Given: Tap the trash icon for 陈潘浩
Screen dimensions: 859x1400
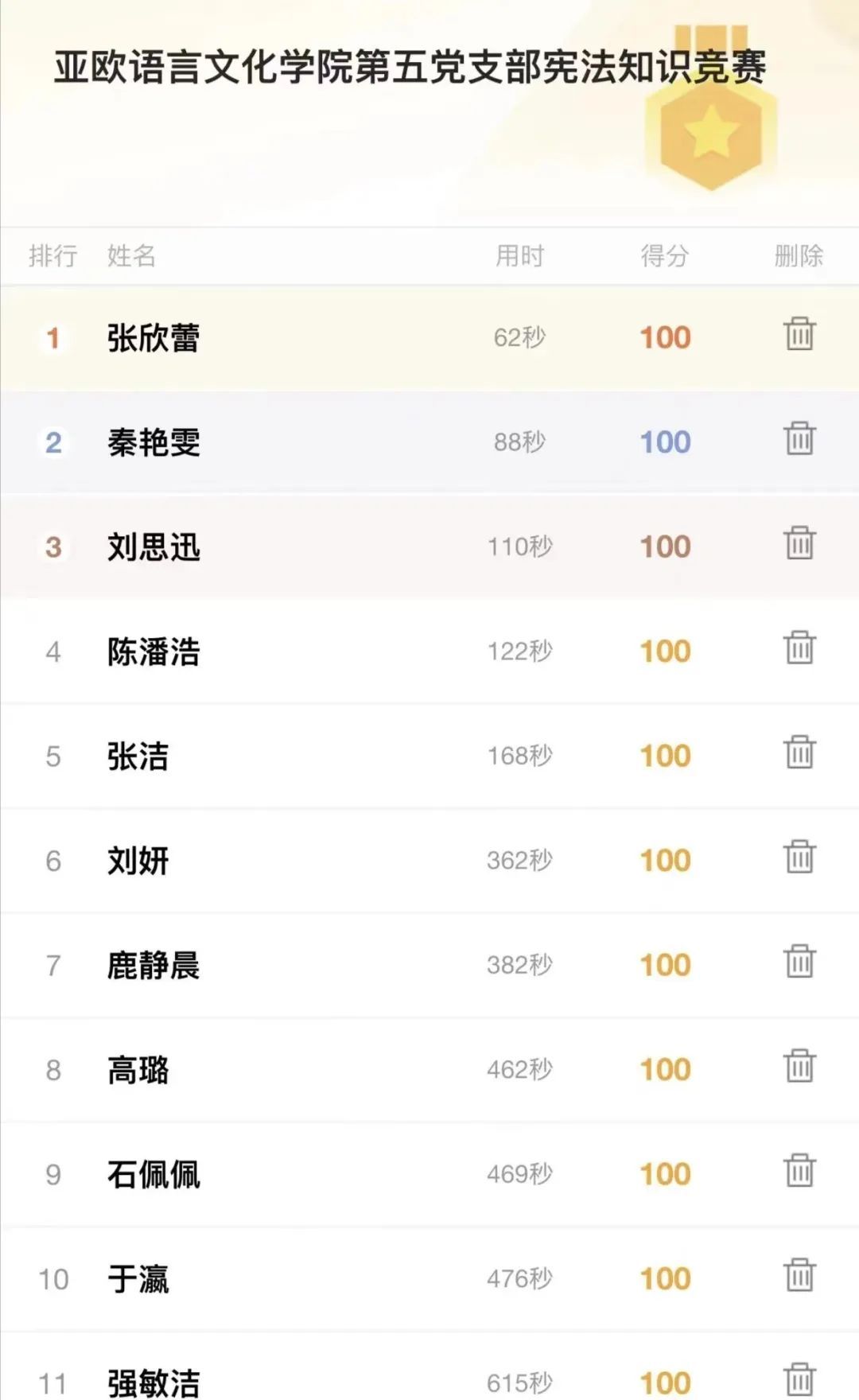Looking at the screenshot, I should tap(799, 648).
